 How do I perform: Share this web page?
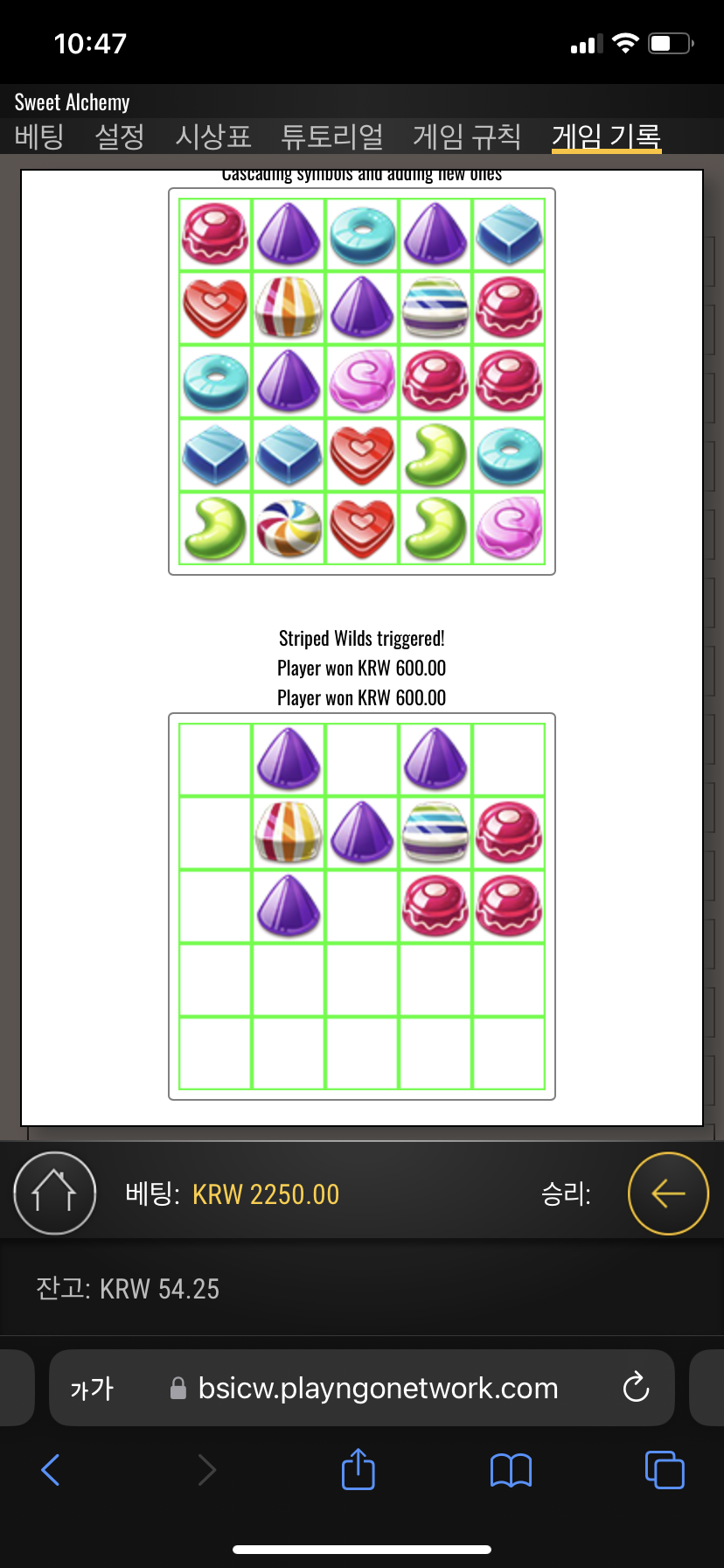[358, 1469]
